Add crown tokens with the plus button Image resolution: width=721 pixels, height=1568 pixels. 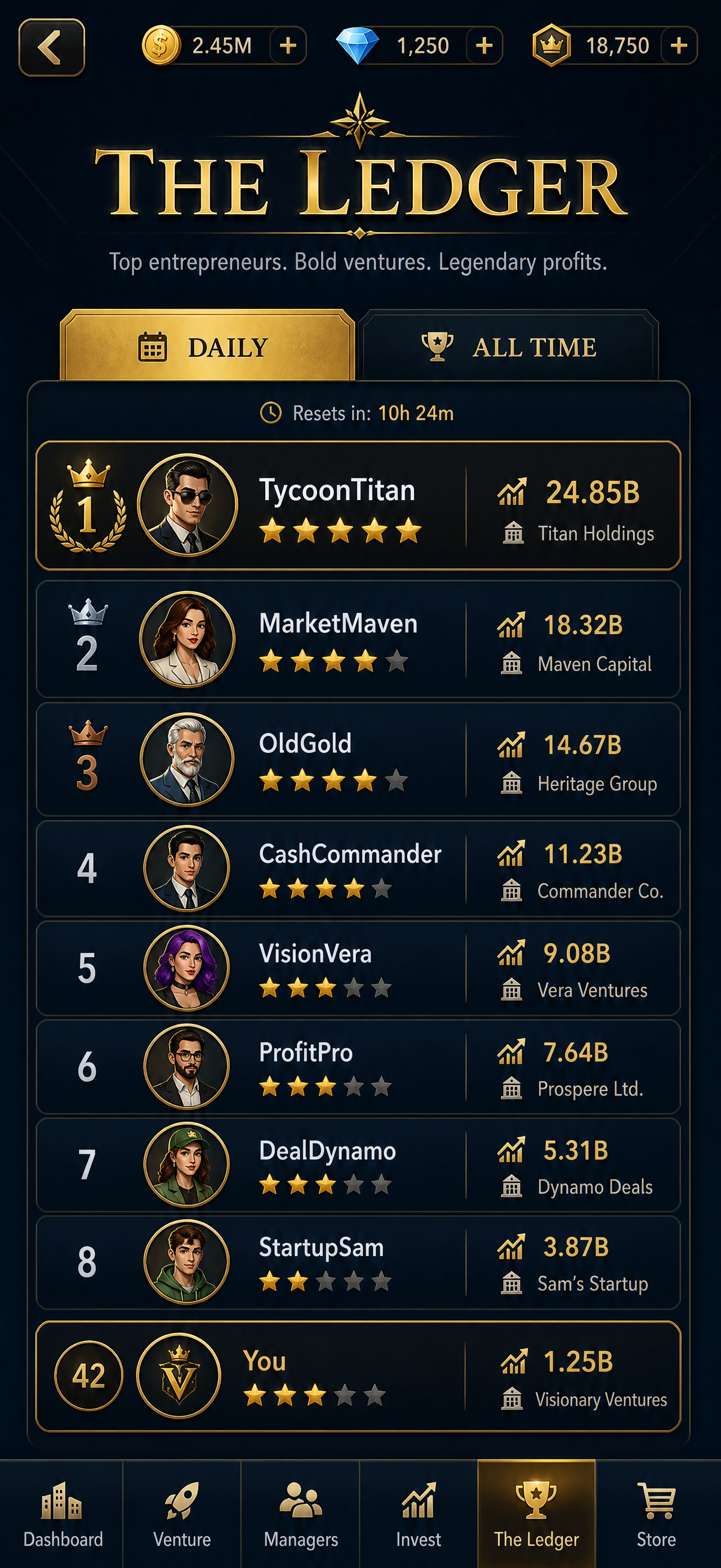pyautogui.click(x=679, y=46)
